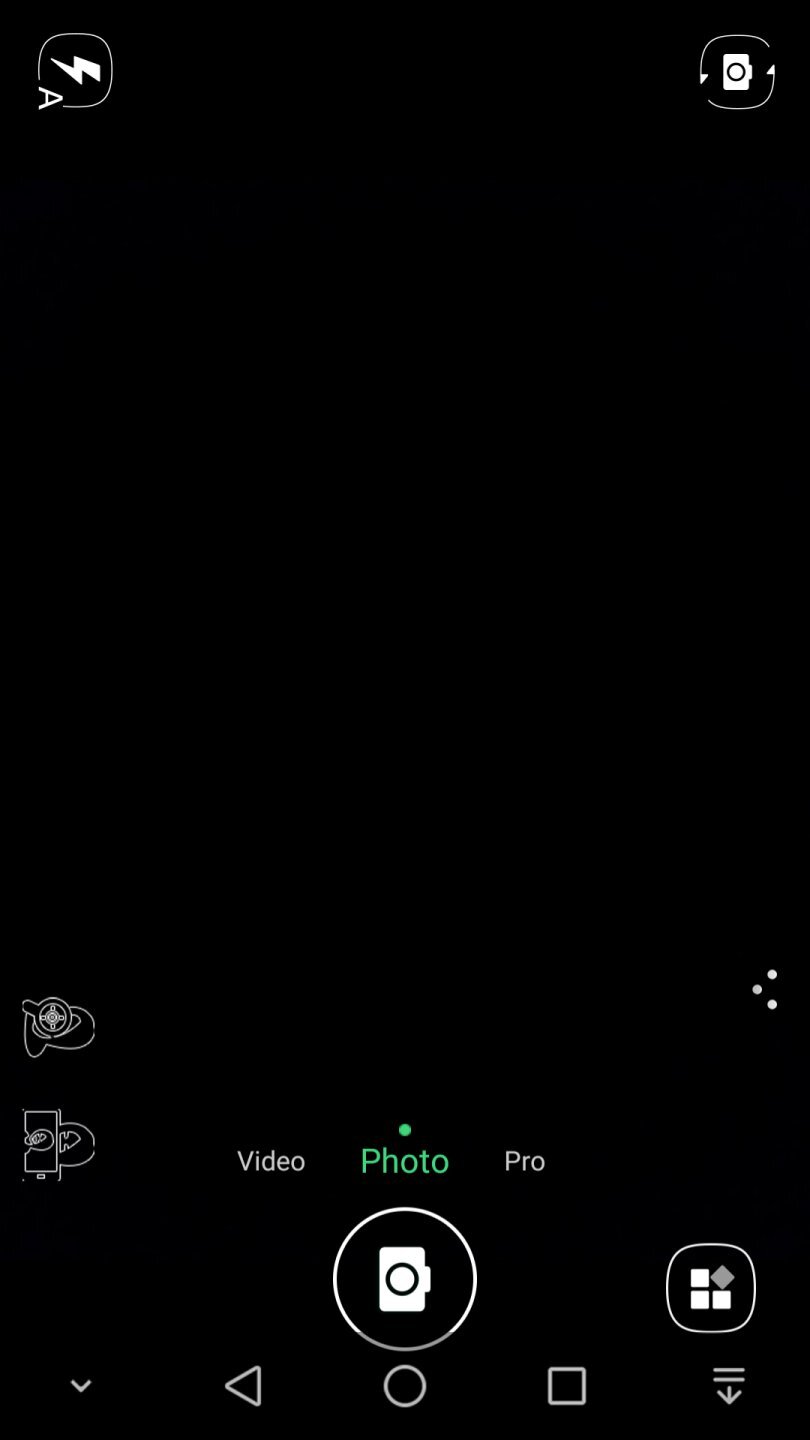
Task: Tap the crosshair target icon
Action: [x=58, y=1025]
